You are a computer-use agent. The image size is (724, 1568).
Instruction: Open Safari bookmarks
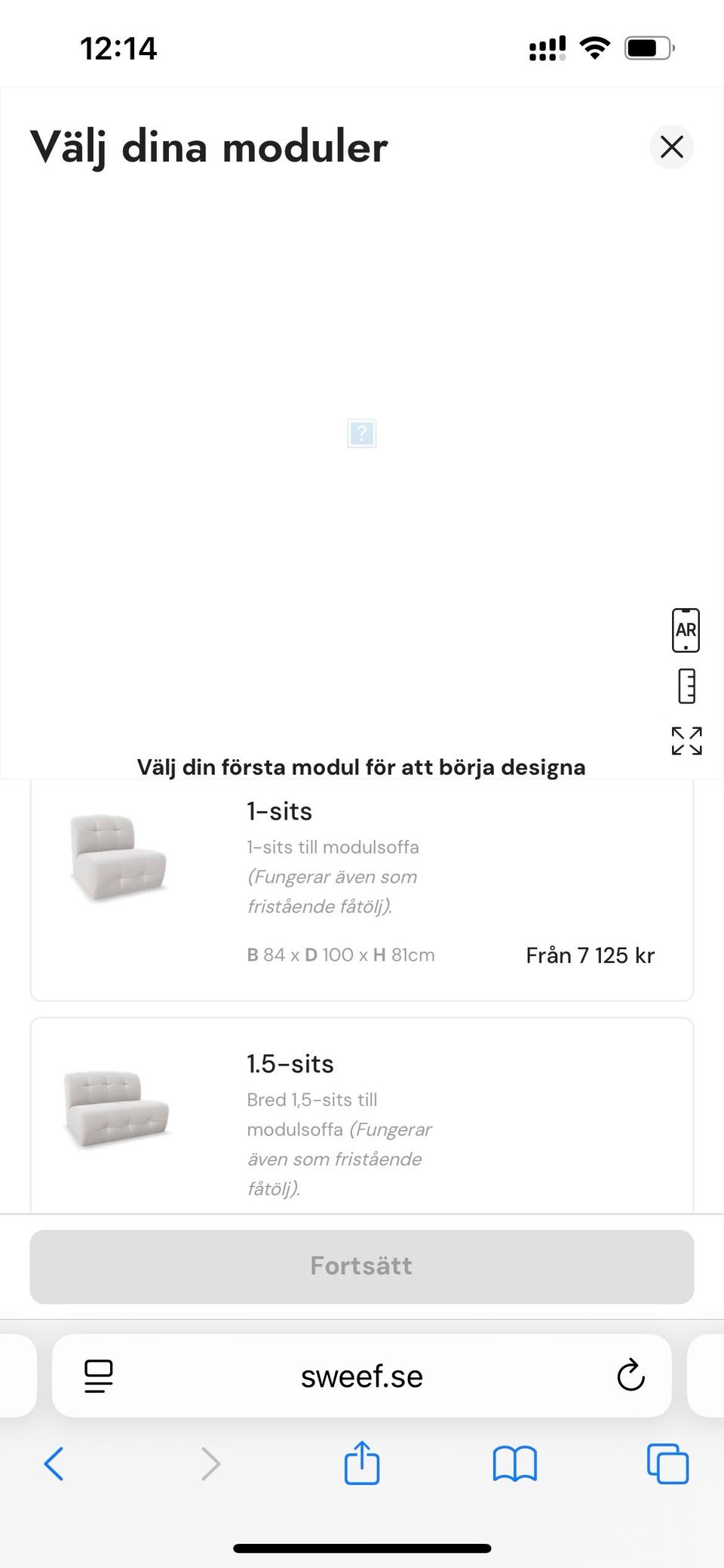[515, 1464]
